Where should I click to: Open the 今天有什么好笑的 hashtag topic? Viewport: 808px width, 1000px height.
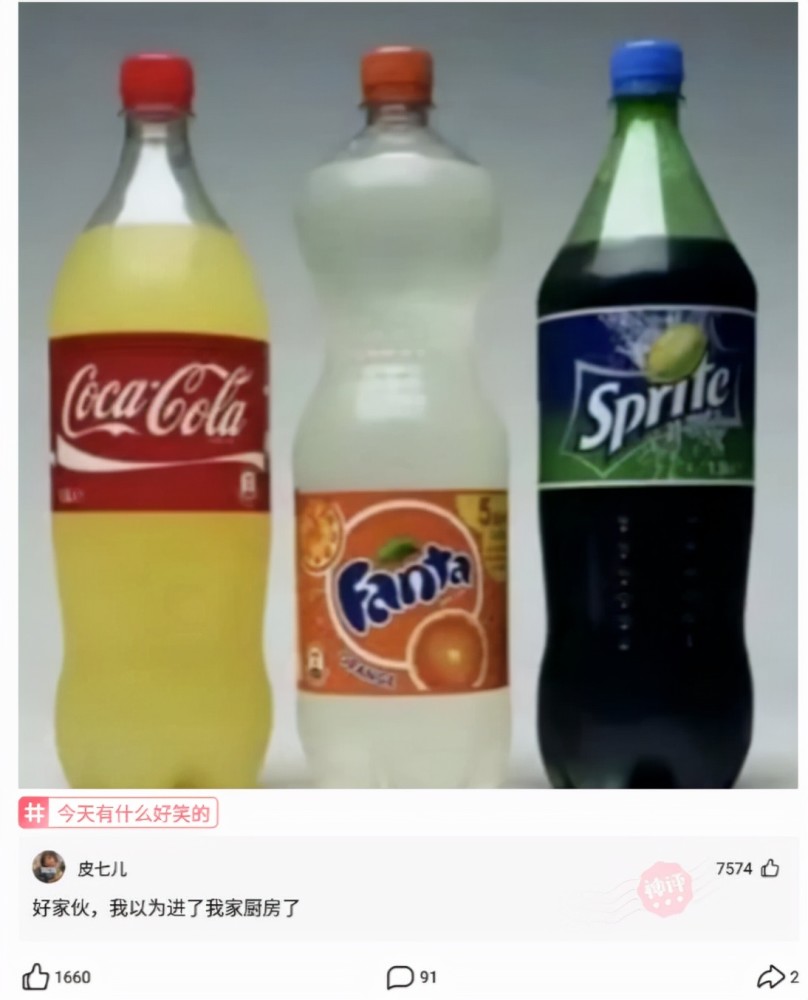point(118,814)
